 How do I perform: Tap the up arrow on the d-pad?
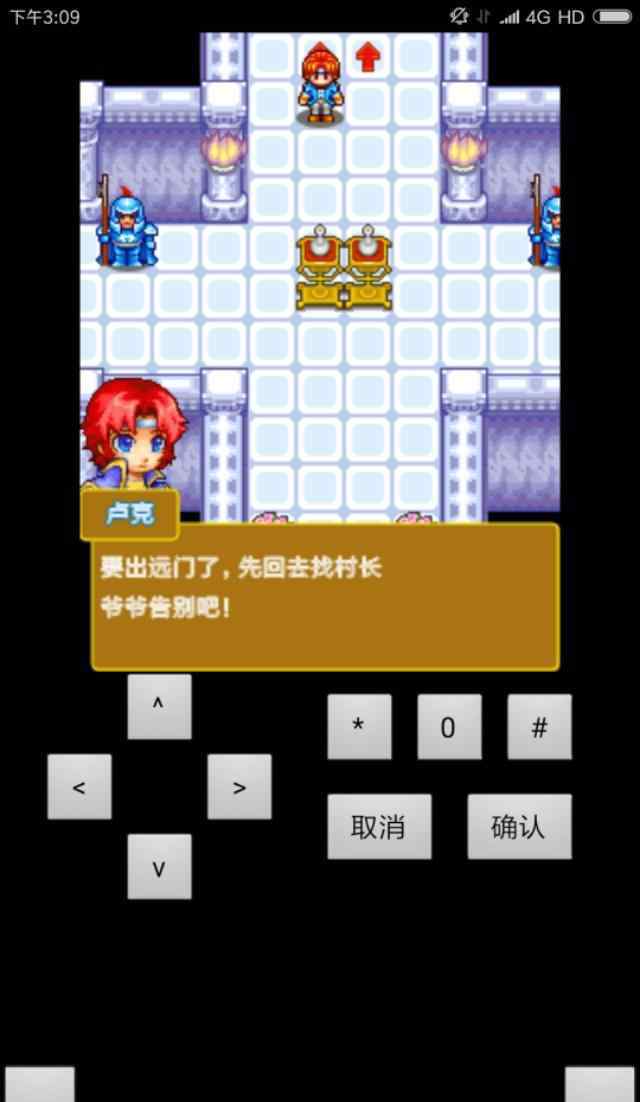[x=159, y=706]
